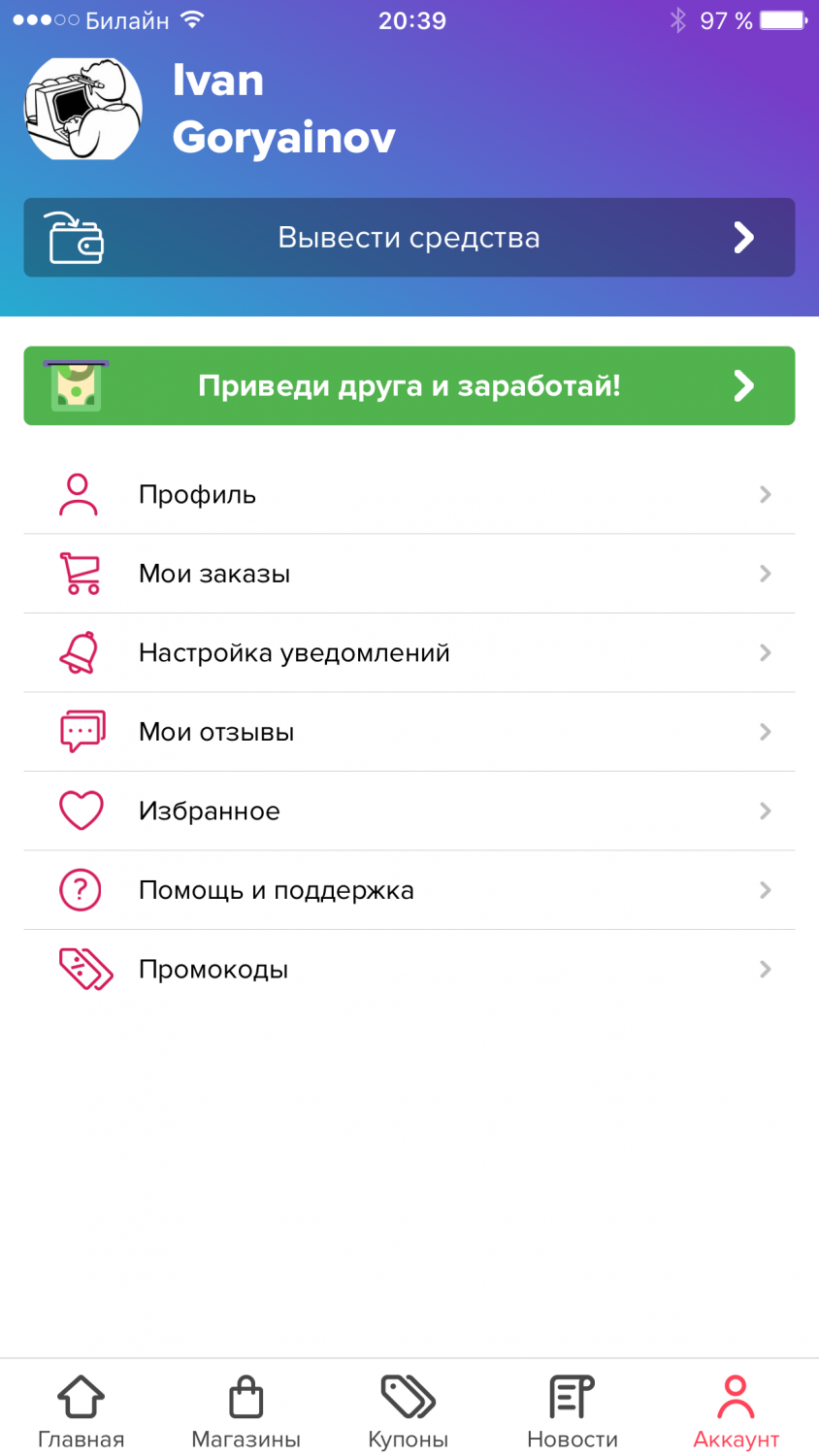Go to Мои отзывы reviews
Viewport: 819px width, 1456px height.
409,732
